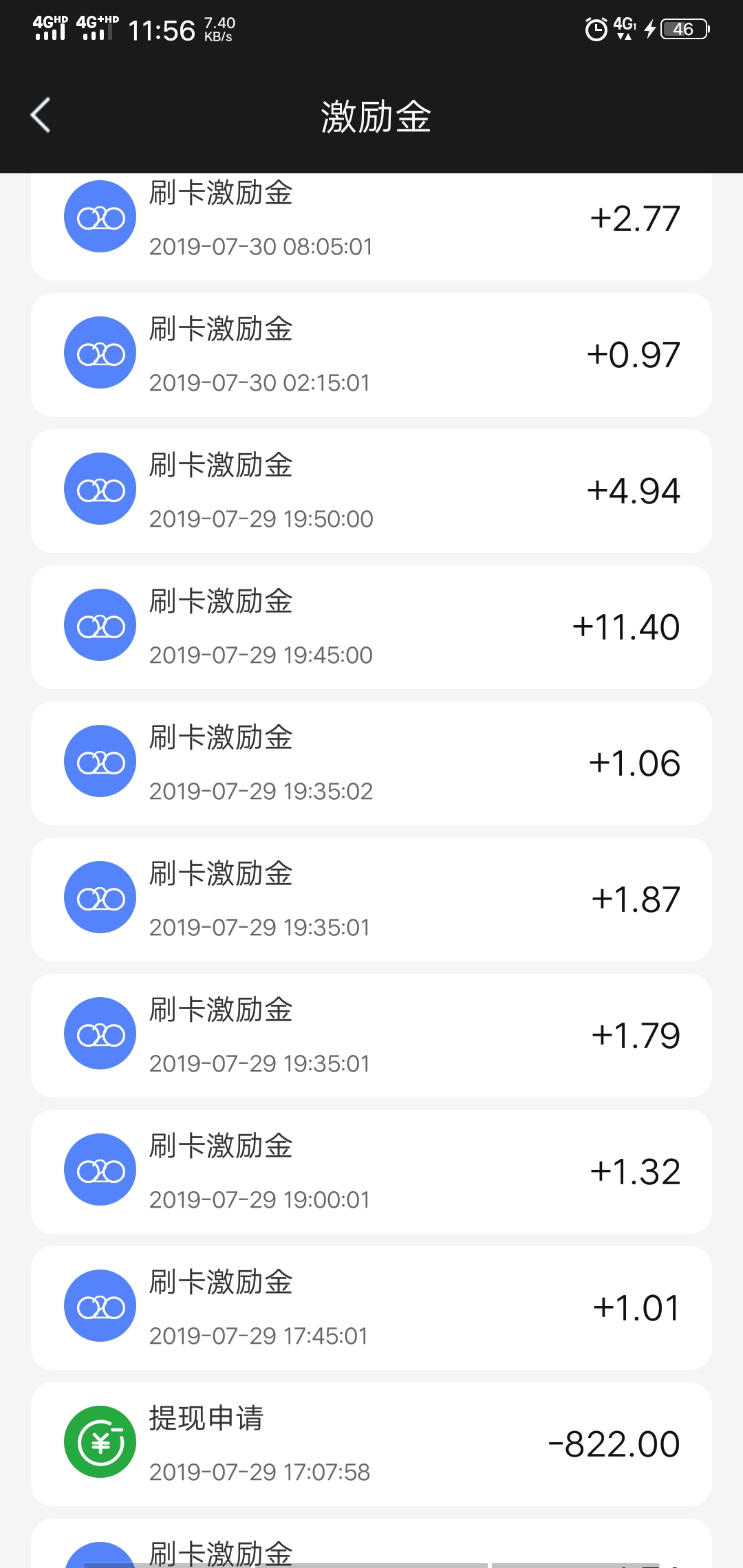Open the +11.40 刷卡激励金 record
The width and height of the screenshot is (743, 1568).
tap(371, 627)
